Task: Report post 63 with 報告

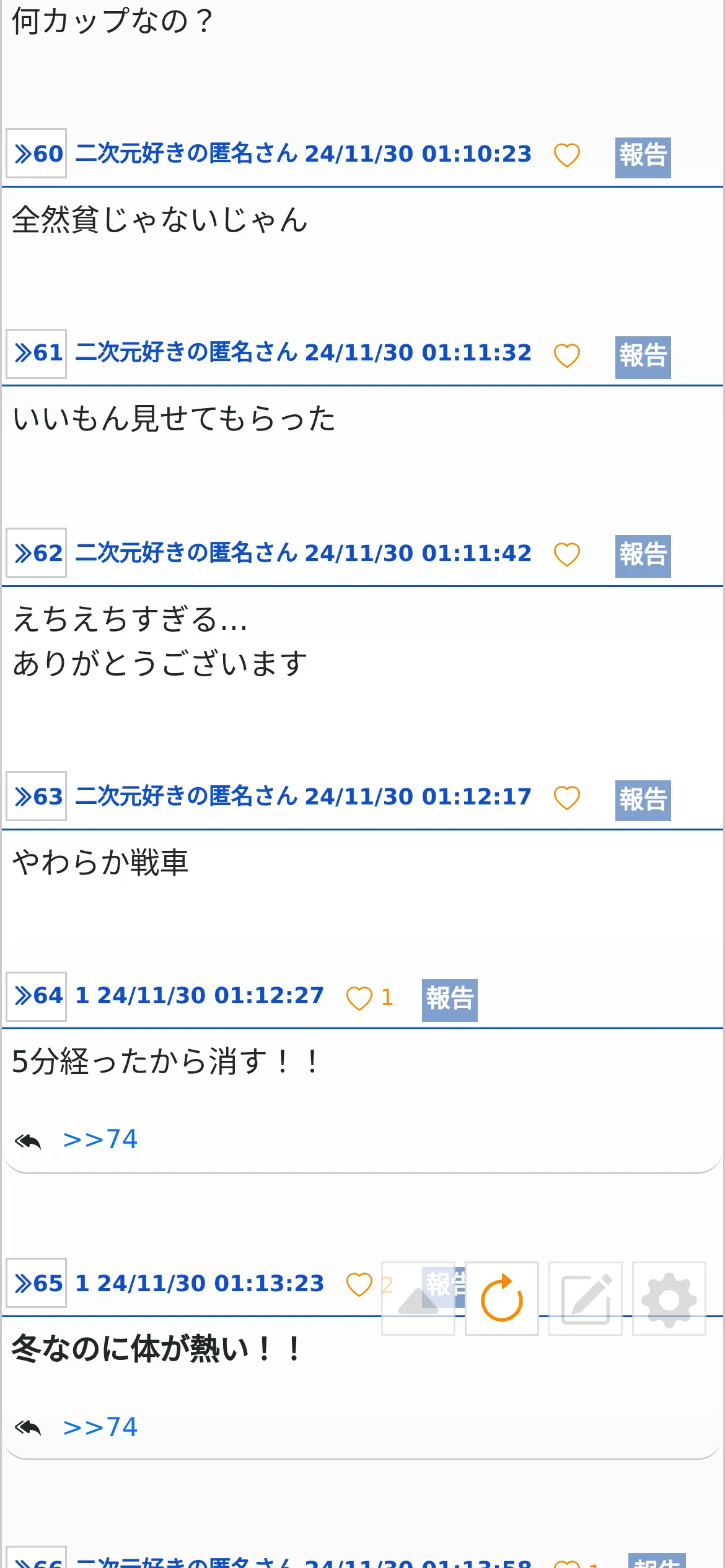Action: tap(643, 800)
